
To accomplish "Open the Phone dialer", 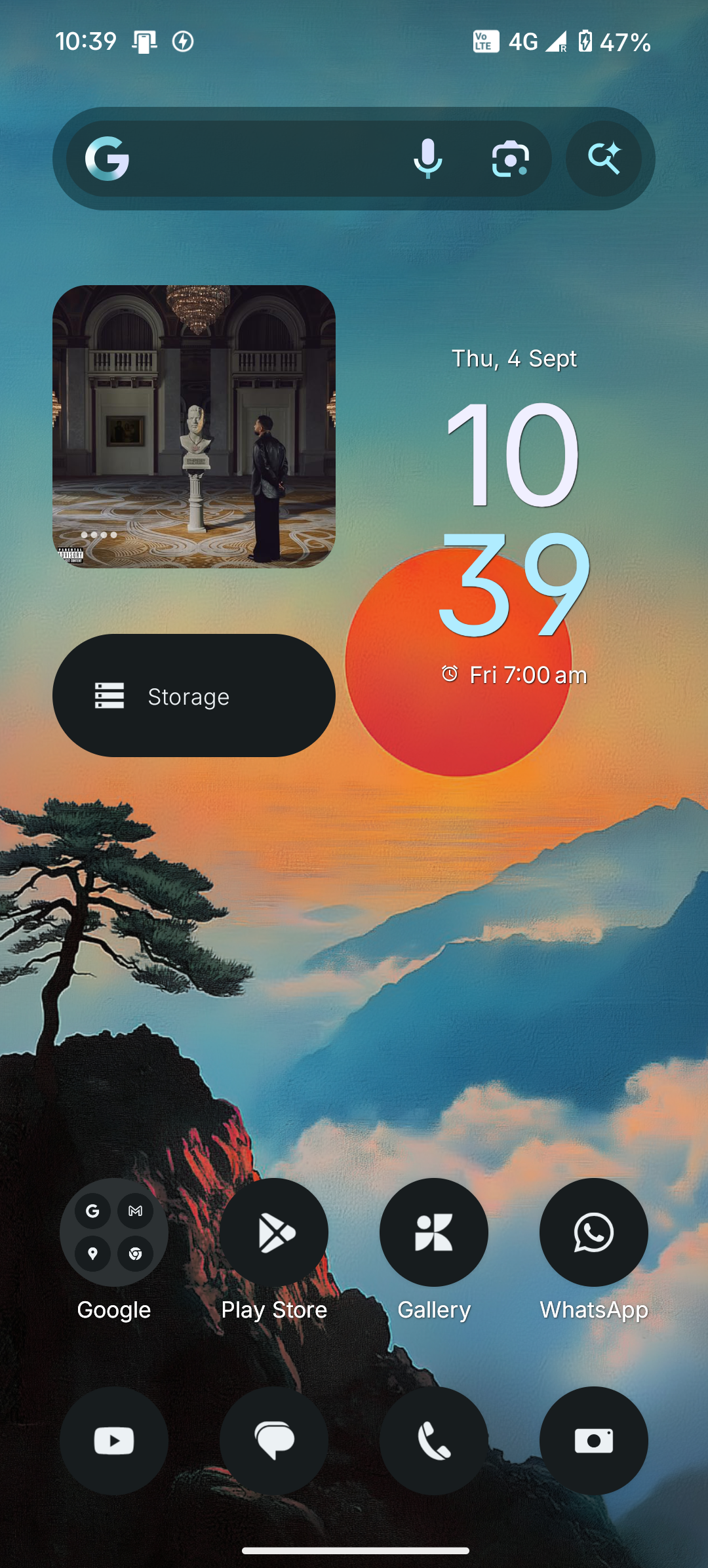I will (x=434, y=1441).
